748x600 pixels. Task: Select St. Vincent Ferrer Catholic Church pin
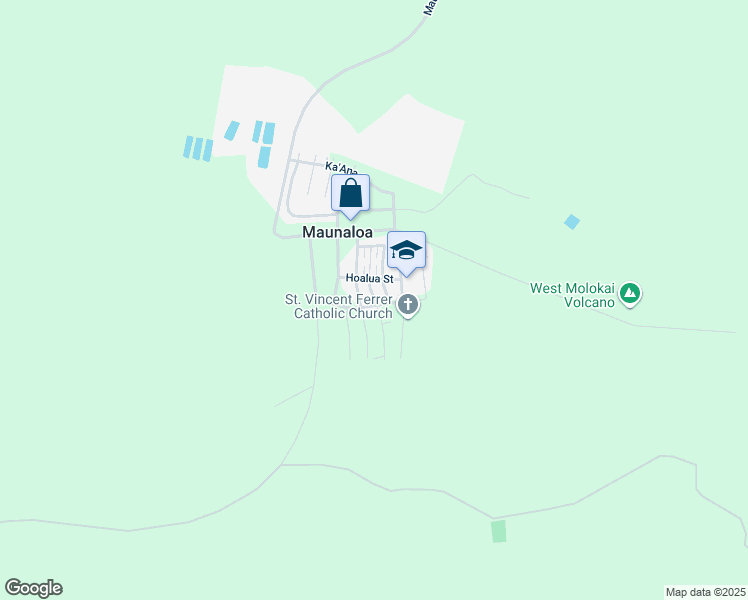pyautogui.click(x=407, y=304)
